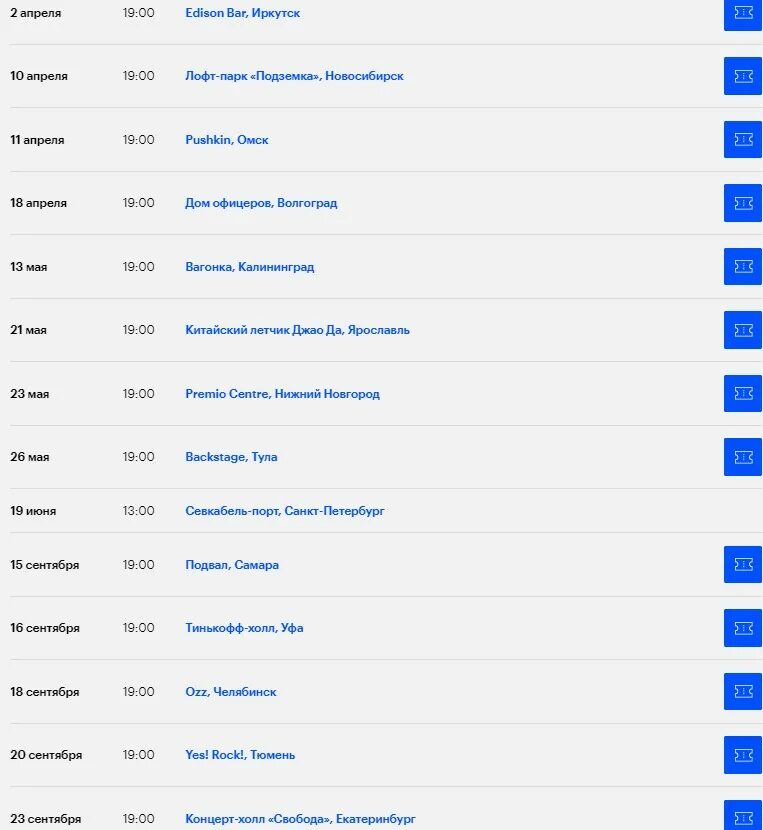
Task: Open the Вагонка, Калининград venue link
Action: tap(249, 267)
